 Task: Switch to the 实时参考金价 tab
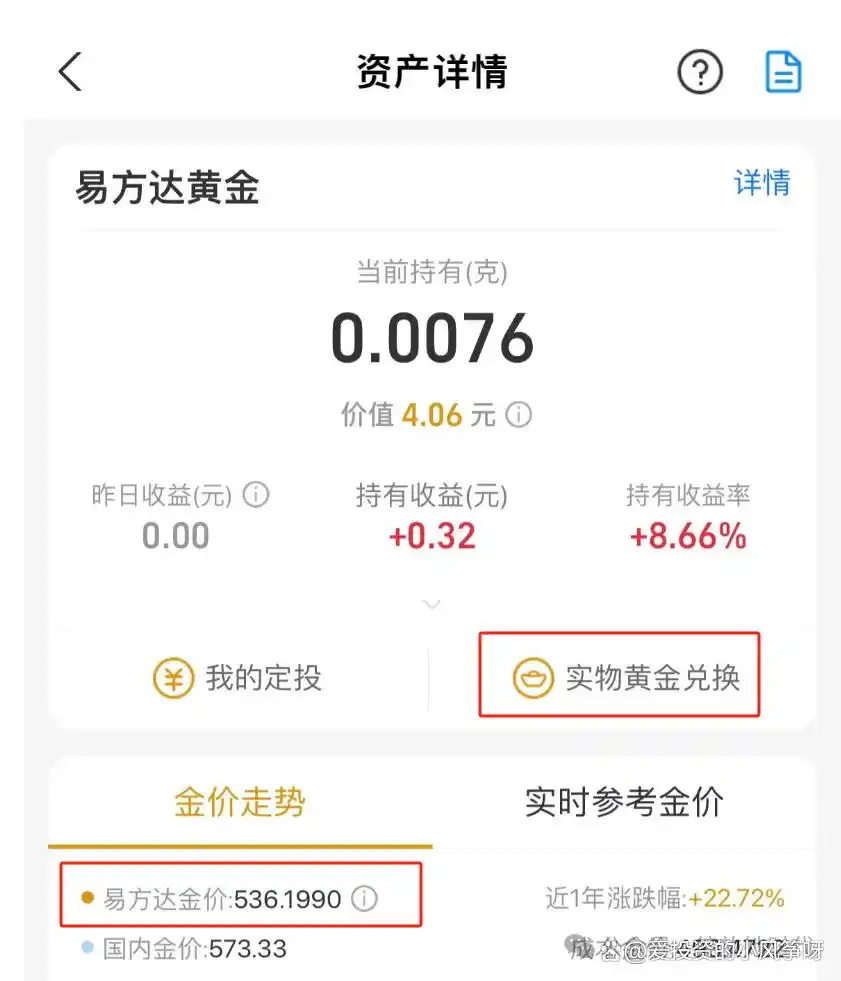(624, 801)
